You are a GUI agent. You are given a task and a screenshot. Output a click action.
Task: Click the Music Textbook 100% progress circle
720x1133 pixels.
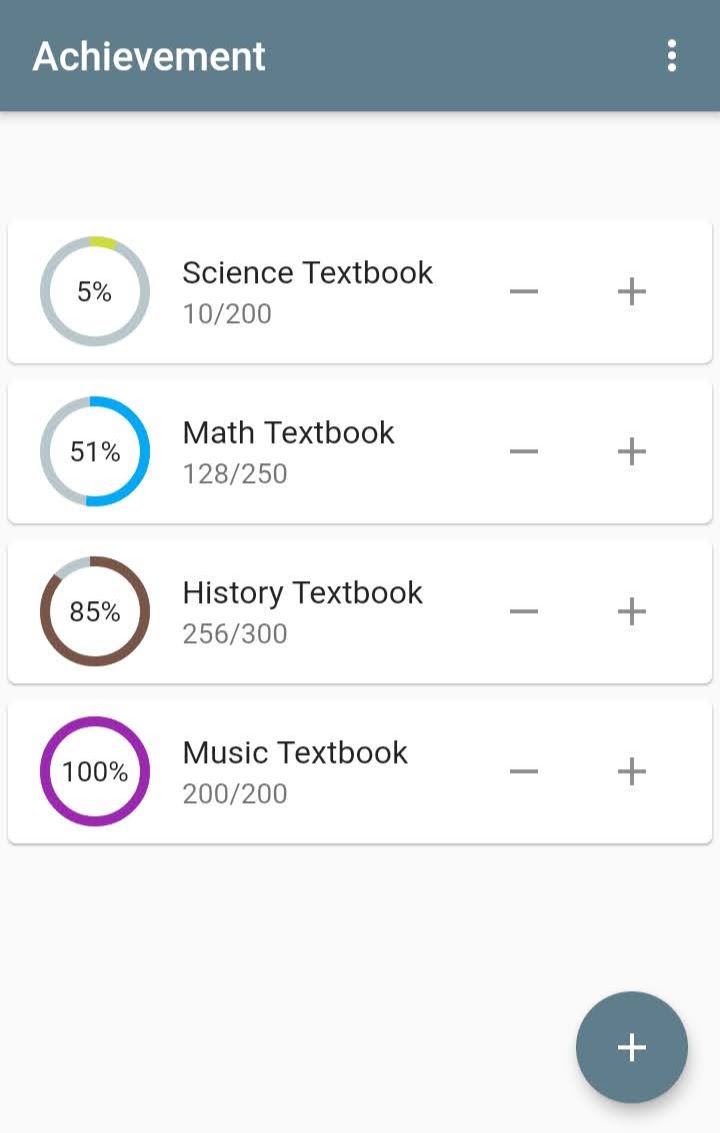tap(94, 771)
